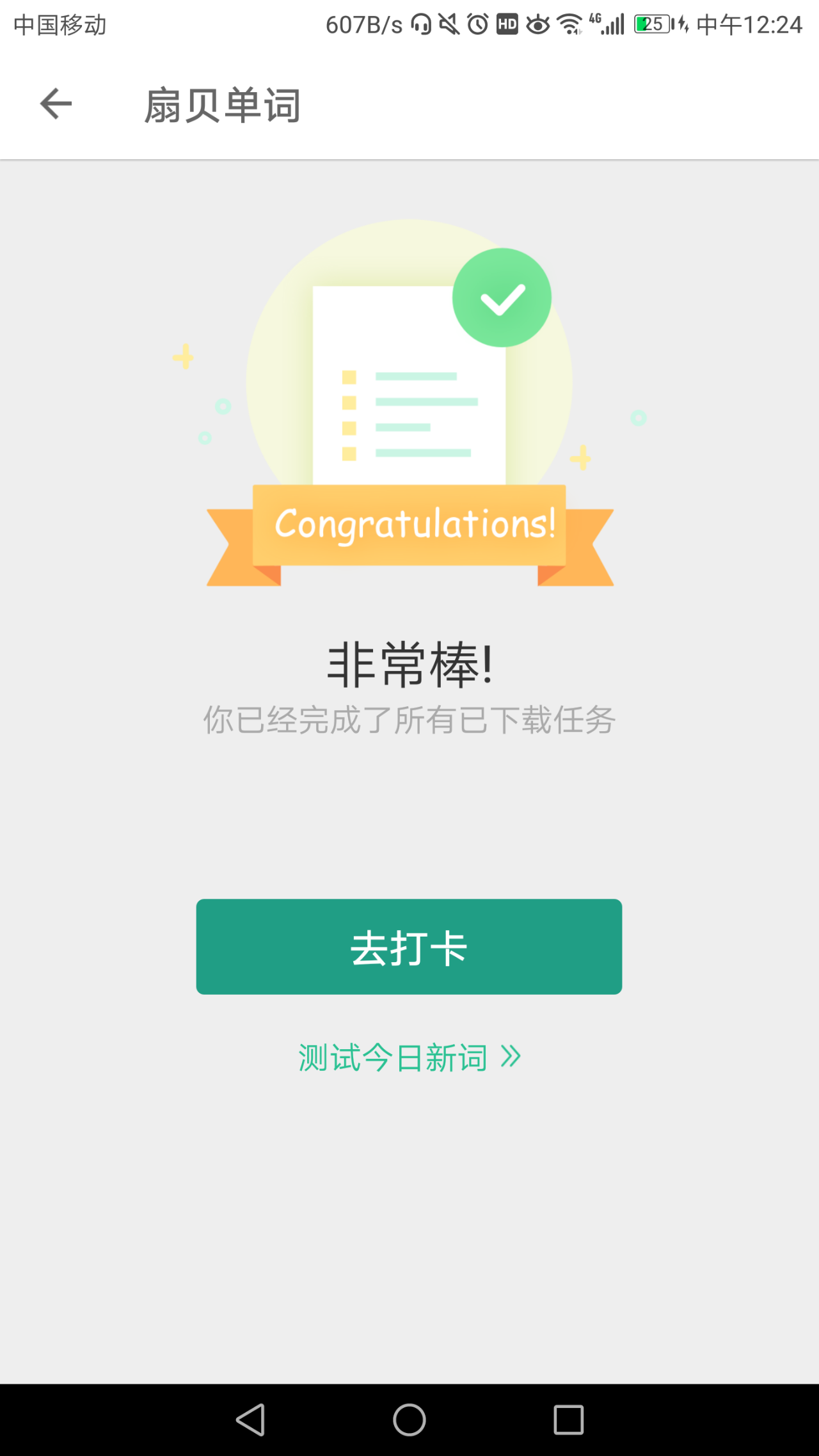Go back using the top arrow
Viewport: 819px width, 1456px height.
click(x=56, y=104)
